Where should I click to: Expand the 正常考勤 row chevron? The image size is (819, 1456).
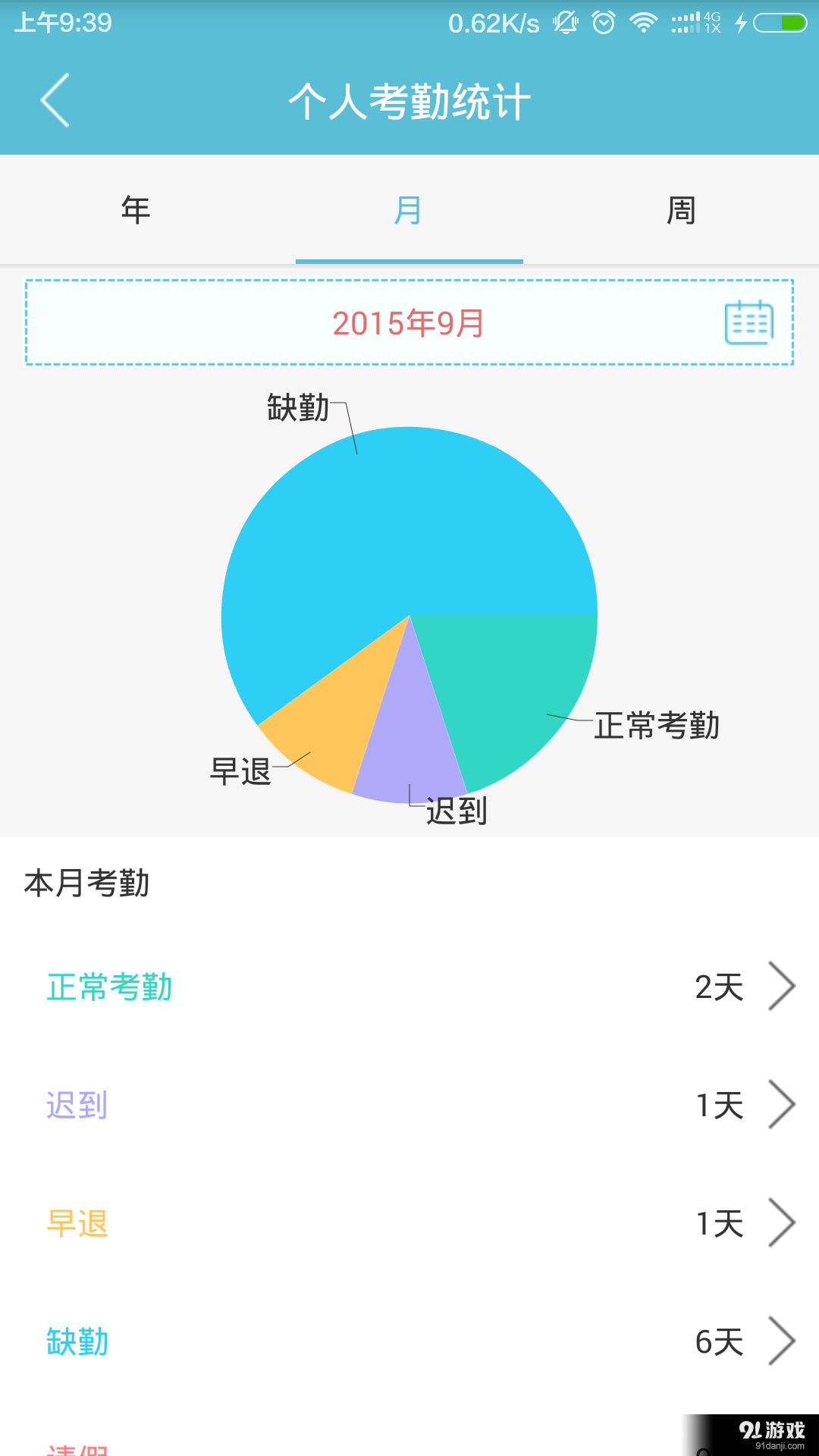(x=783, y=987)
